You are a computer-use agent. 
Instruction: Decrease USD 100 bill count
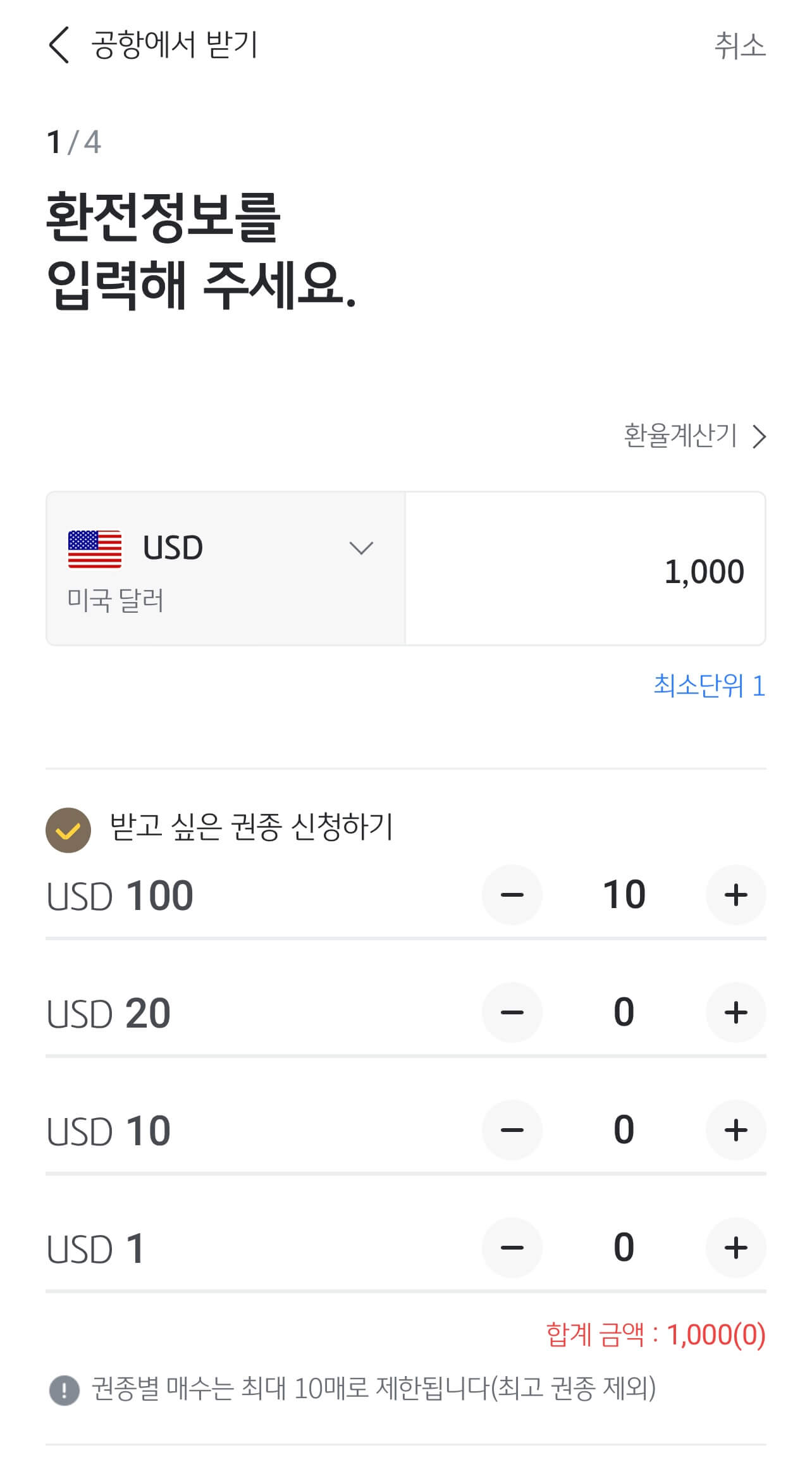point(512,895)
